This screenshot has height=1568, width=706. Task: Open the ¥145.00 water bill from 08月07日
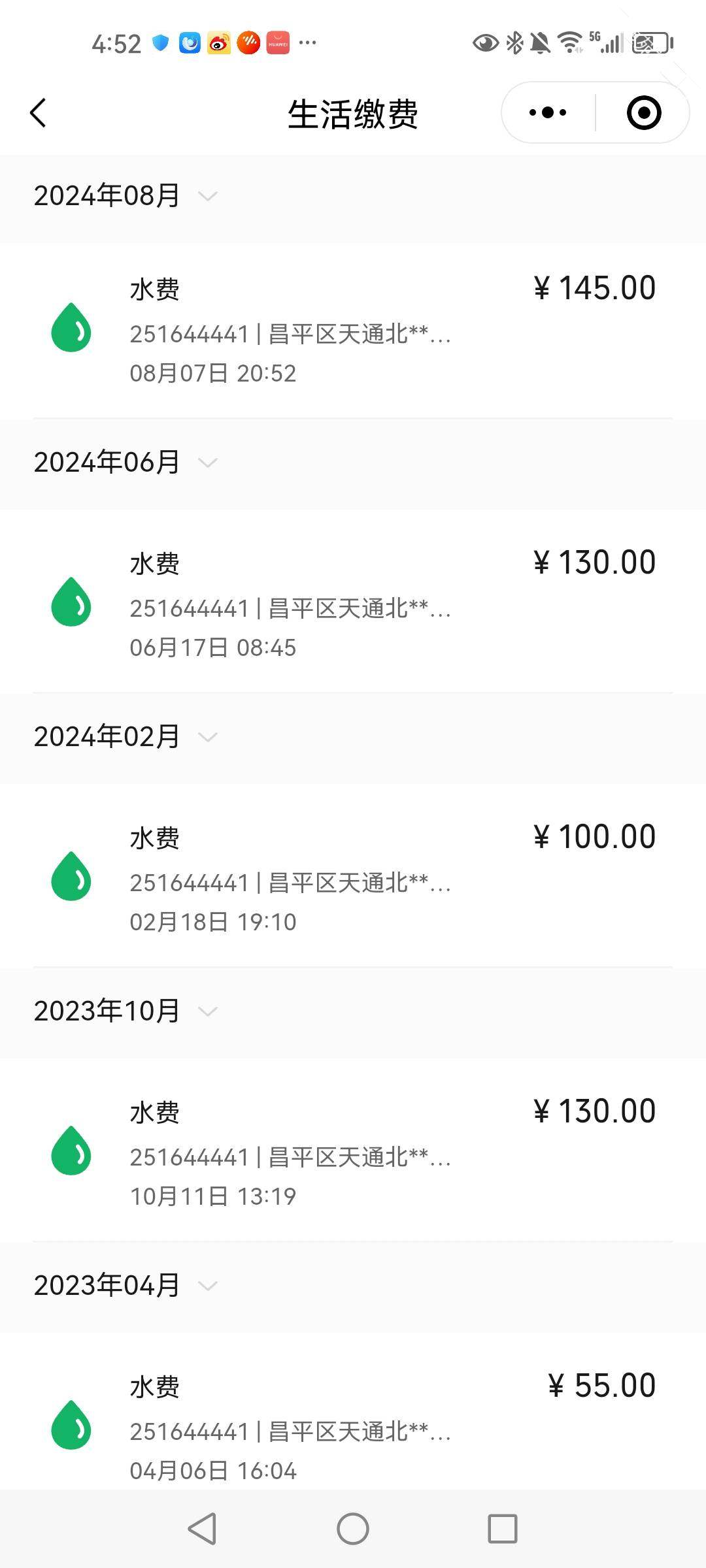pyautogui.click(x=353, y=331)
